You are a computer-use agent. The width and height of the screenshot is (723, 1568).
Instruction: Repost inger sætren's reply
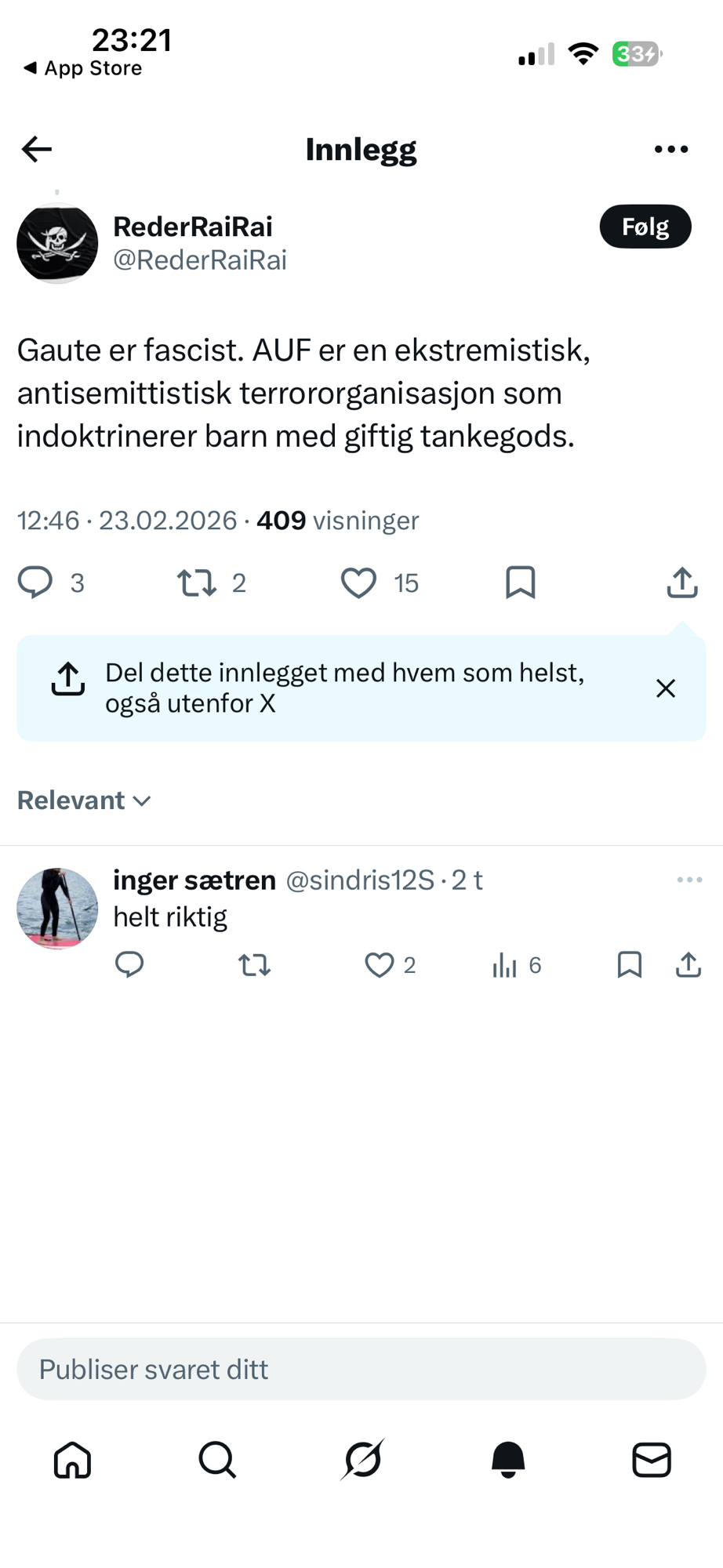tap(254, 964)
